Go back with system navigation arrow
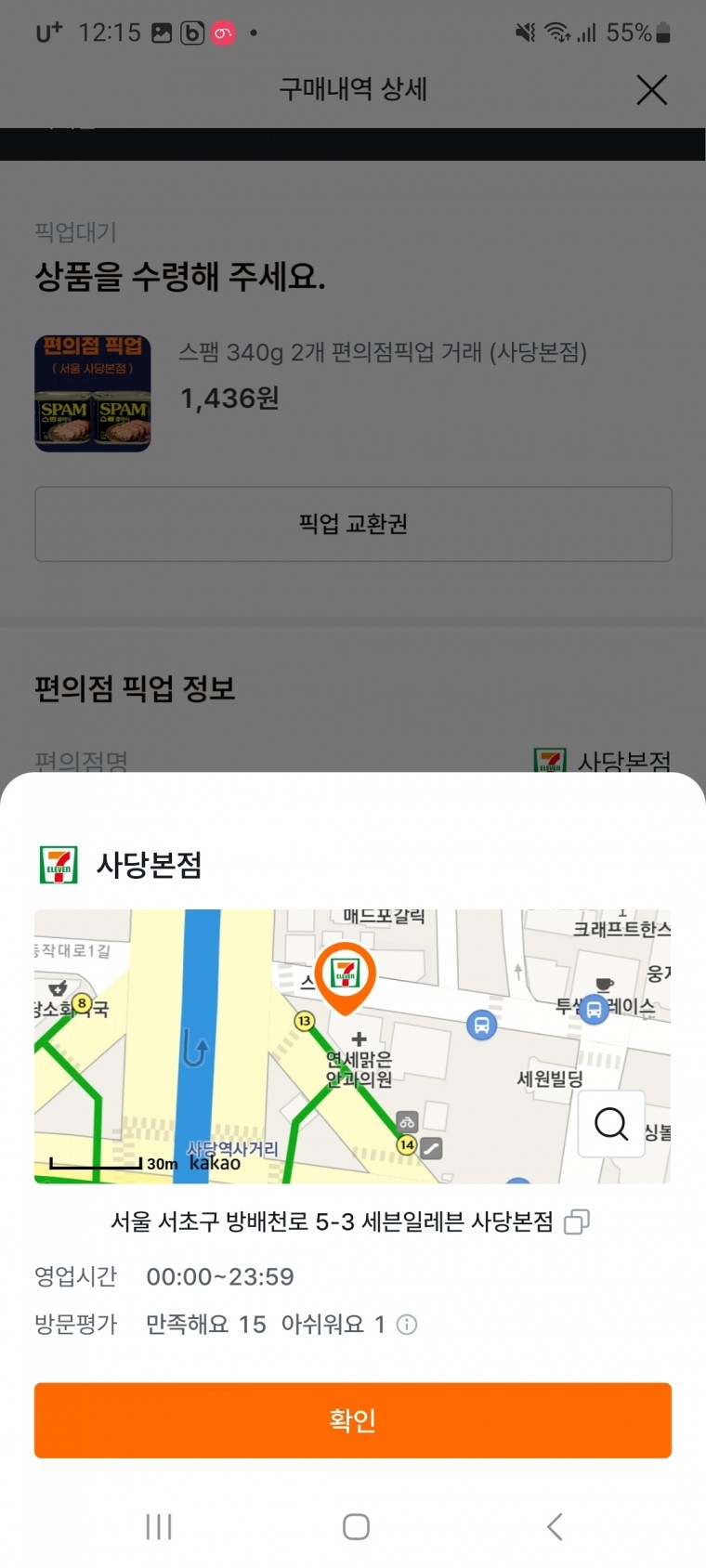 554,1526
